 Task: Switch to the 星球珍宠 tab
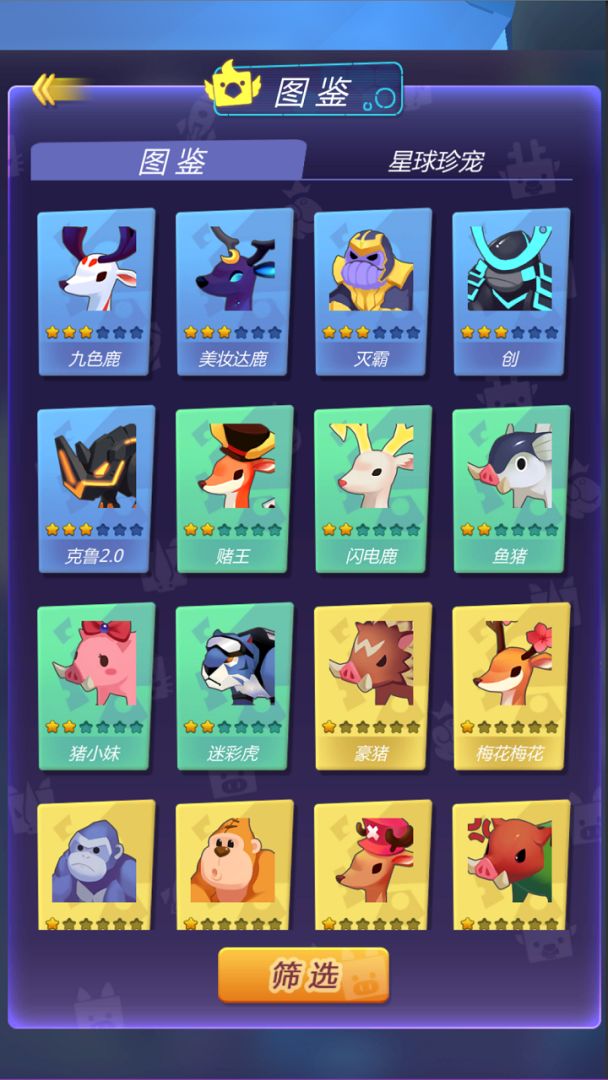click(435, 161)
